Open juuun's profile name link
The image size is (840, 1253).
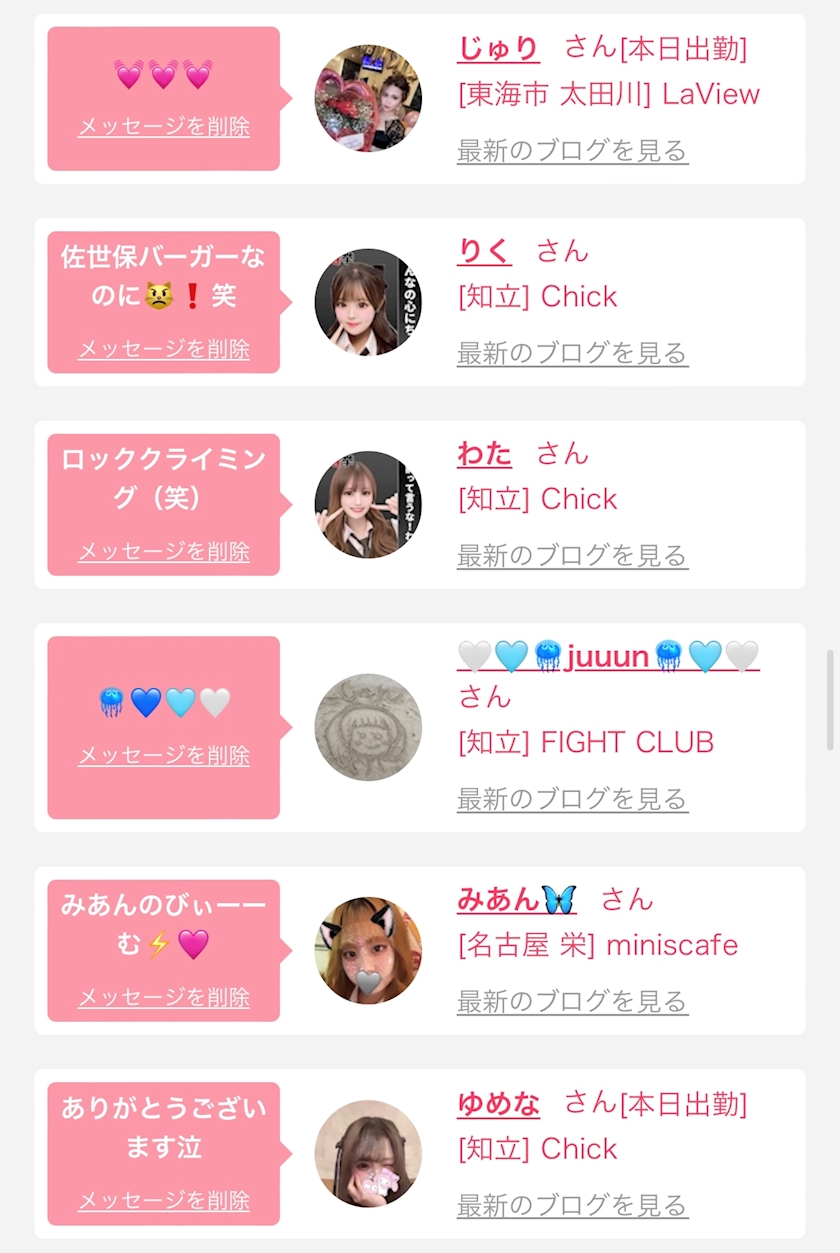[607, 657]
